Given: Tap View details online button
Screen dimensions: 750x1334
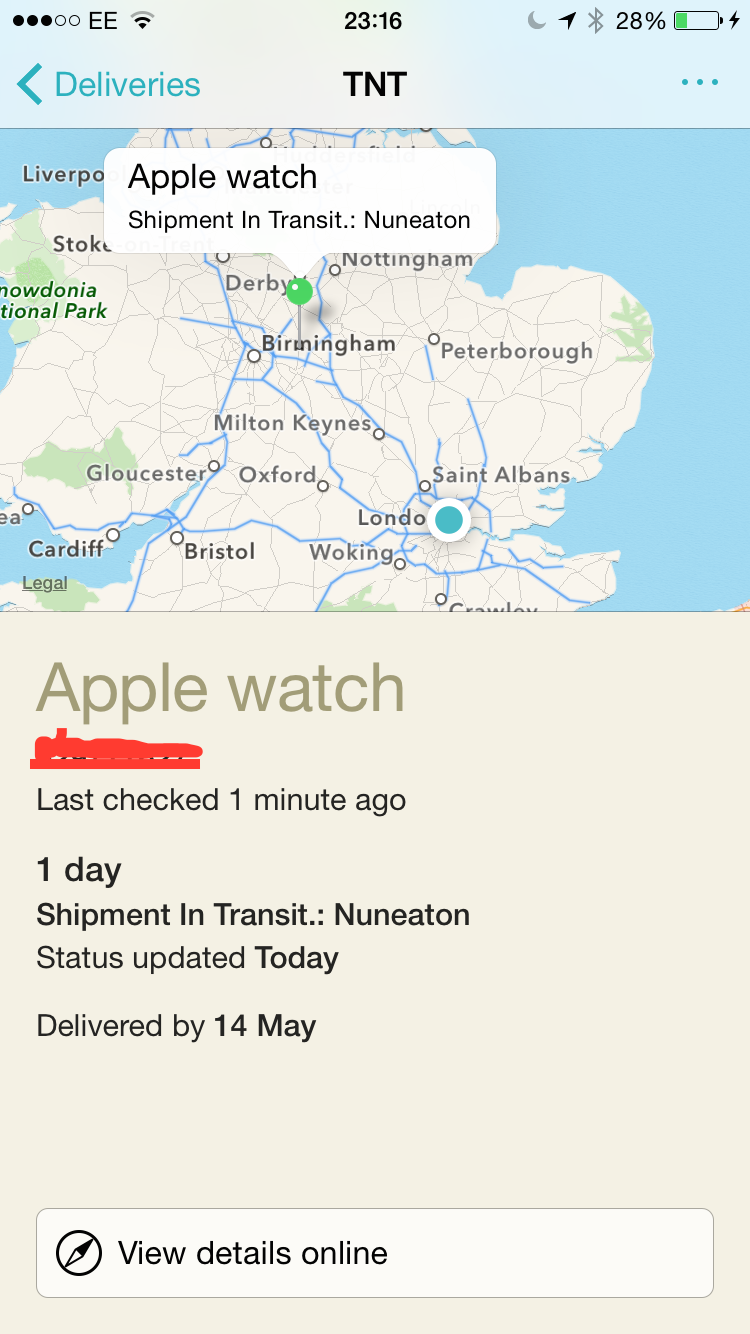Looking at the screenshot, I should pyautogui.click(x=375, y=1253).
